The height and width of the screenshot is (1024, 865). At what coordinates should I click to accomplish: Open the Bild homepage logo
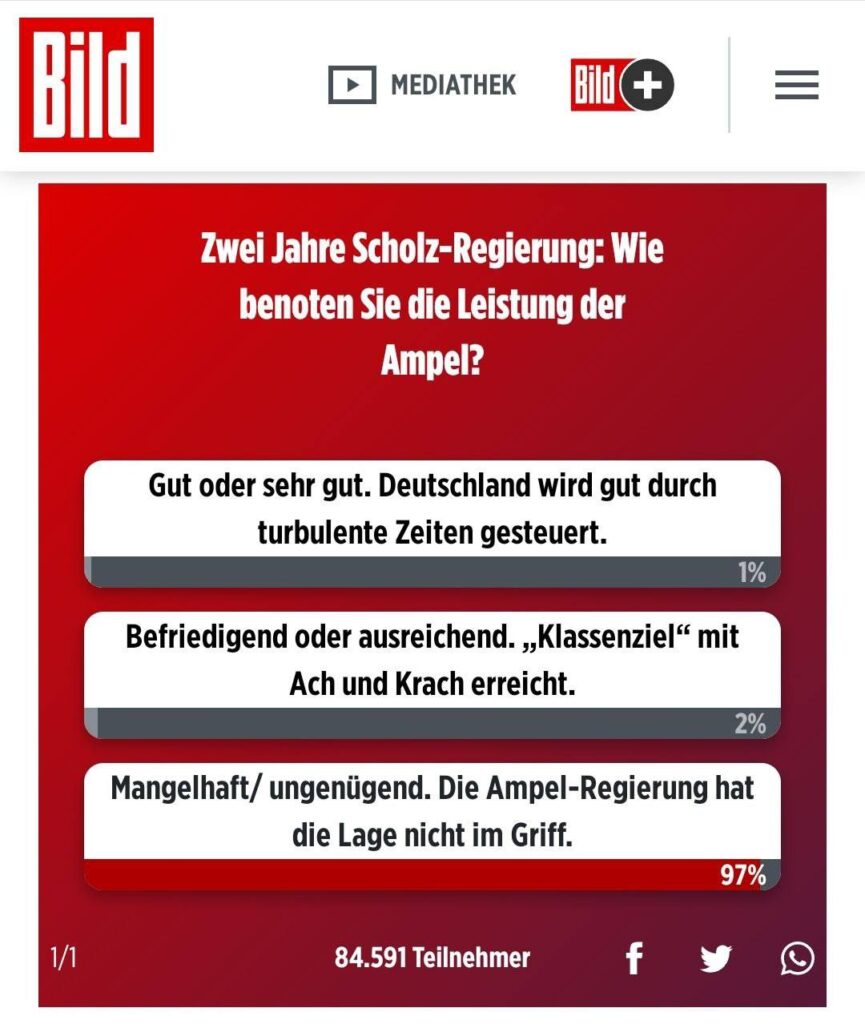pos(86,85)
